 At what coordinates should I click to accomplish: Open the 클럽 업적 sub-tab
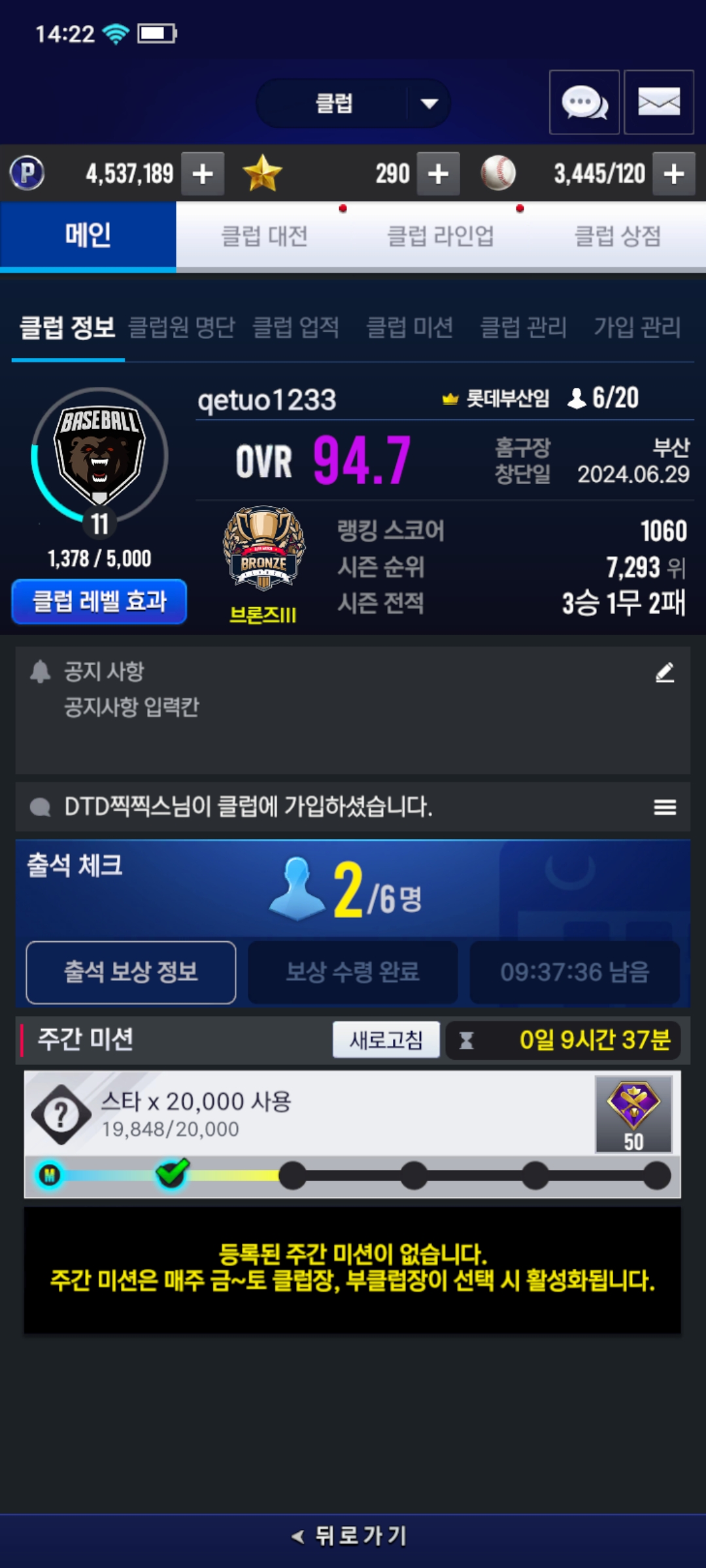coord(295,327)
